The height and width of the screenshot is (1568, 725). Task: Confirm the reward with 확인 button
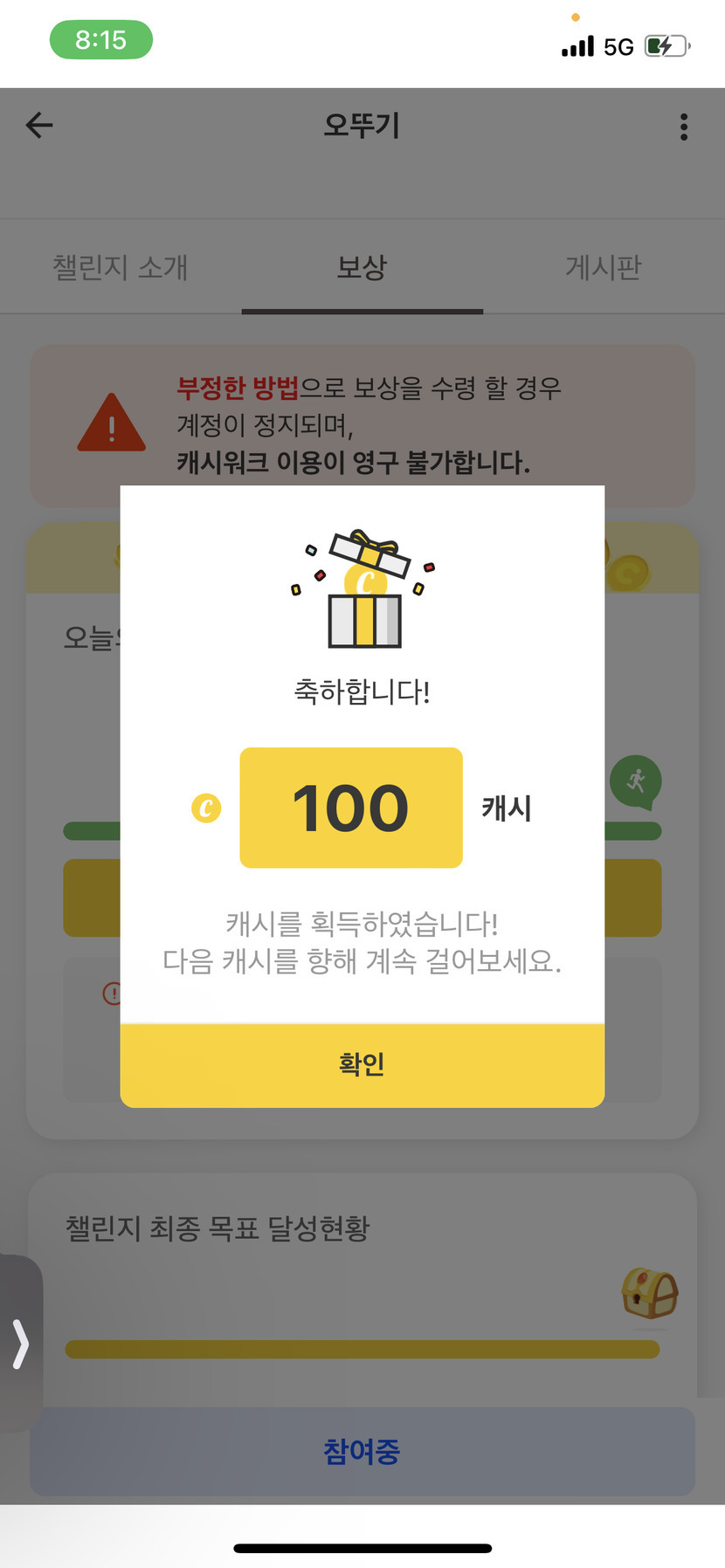(362, 1064)
